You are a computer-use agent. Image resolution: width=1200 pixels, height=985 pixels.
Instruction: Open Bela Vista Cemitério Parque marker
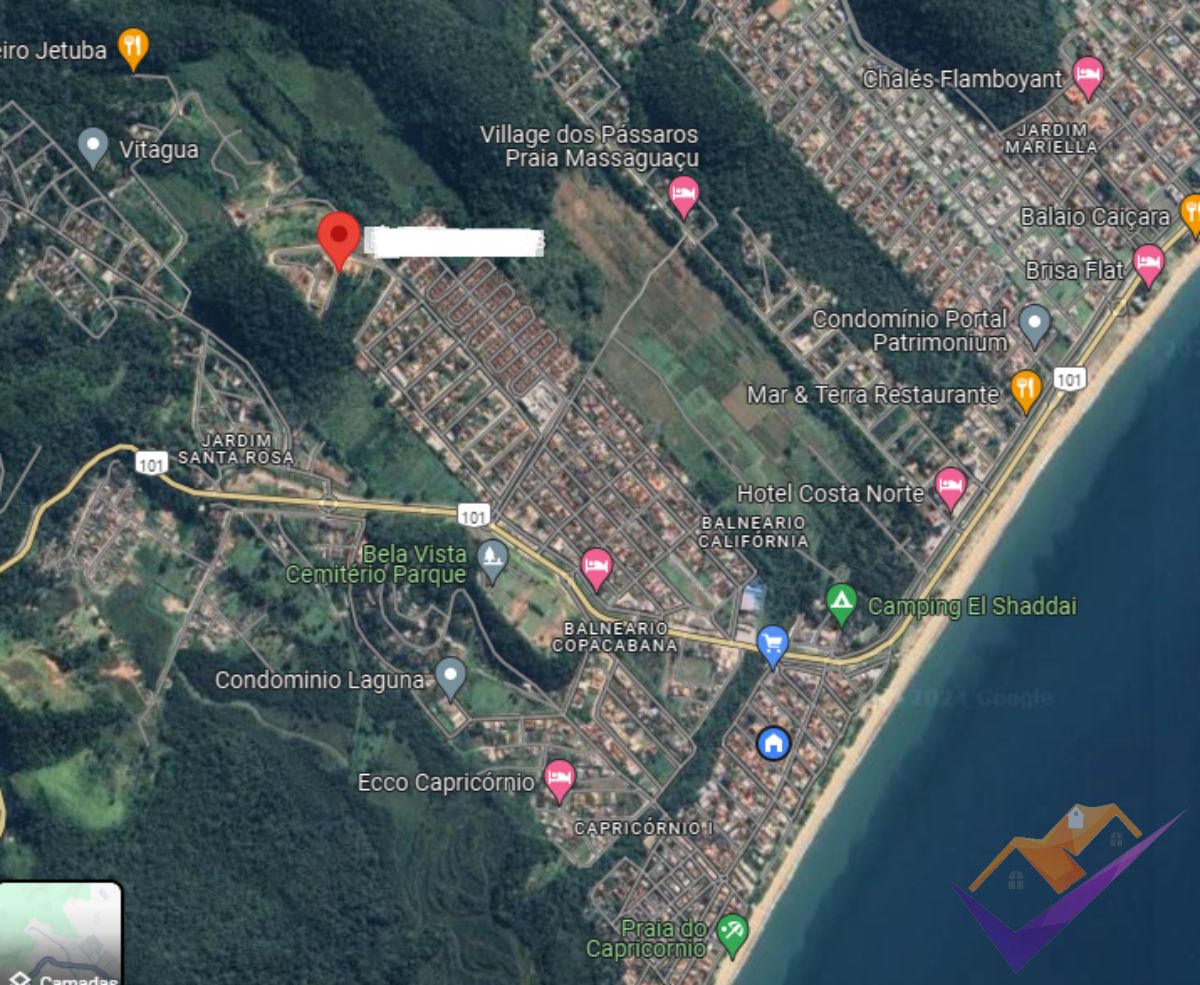pos(492,560)
